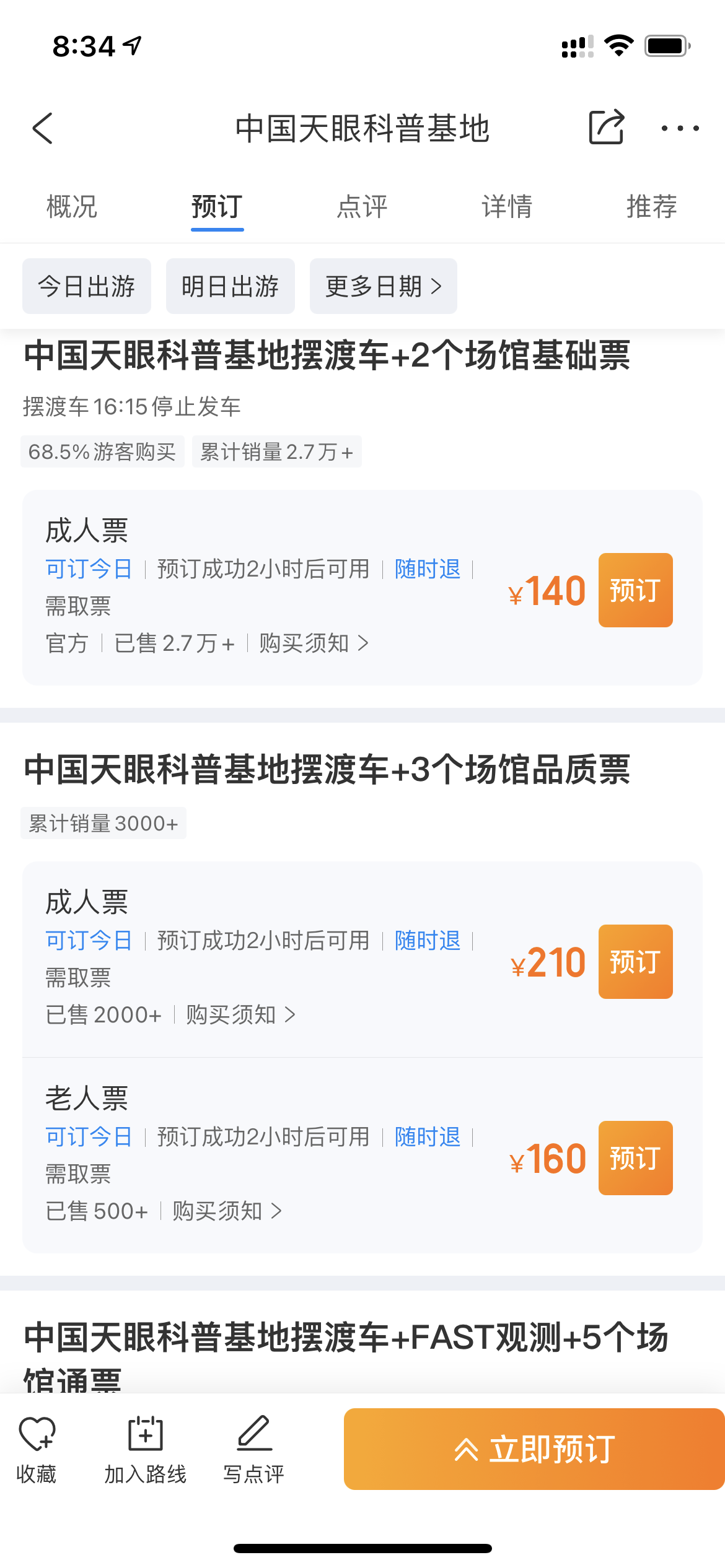Open the three-dot overflow menu
The width and height of the screenshot is (725, 1568).
coord(680,128)
